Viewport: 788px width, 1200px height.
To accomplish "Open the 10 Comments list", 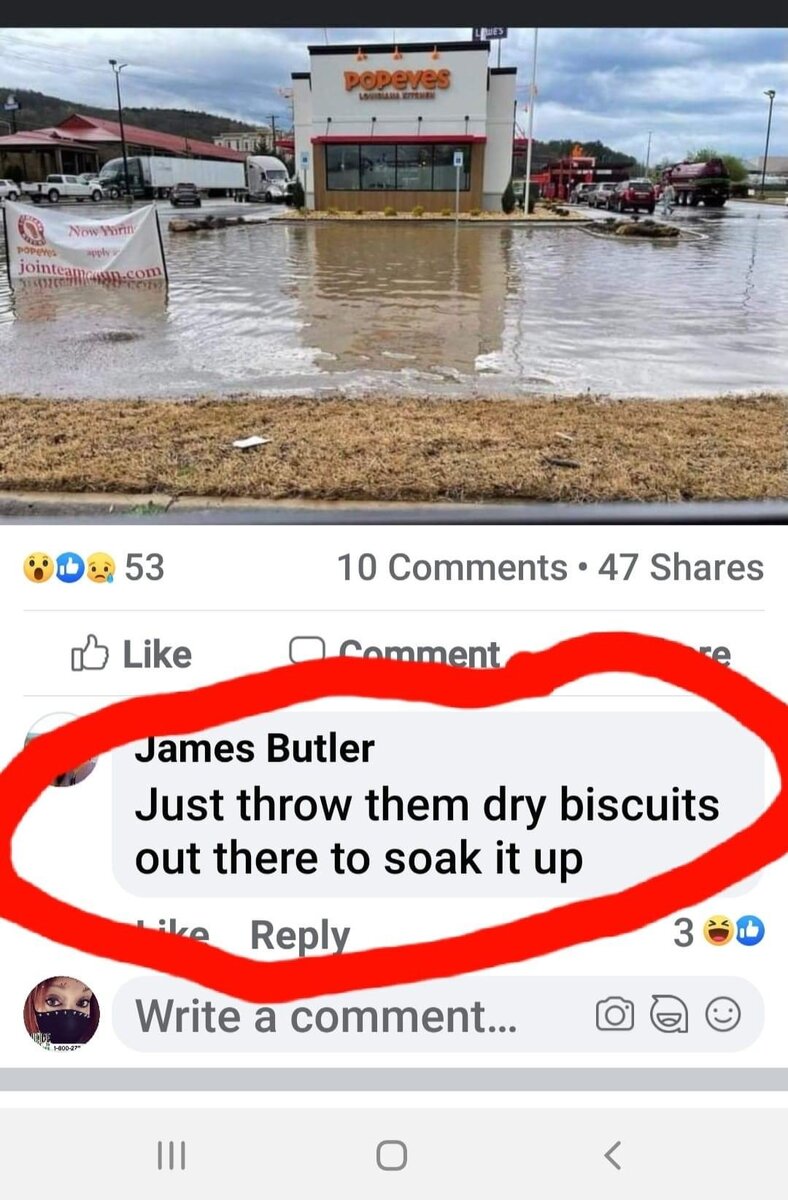I will (452, 567).
